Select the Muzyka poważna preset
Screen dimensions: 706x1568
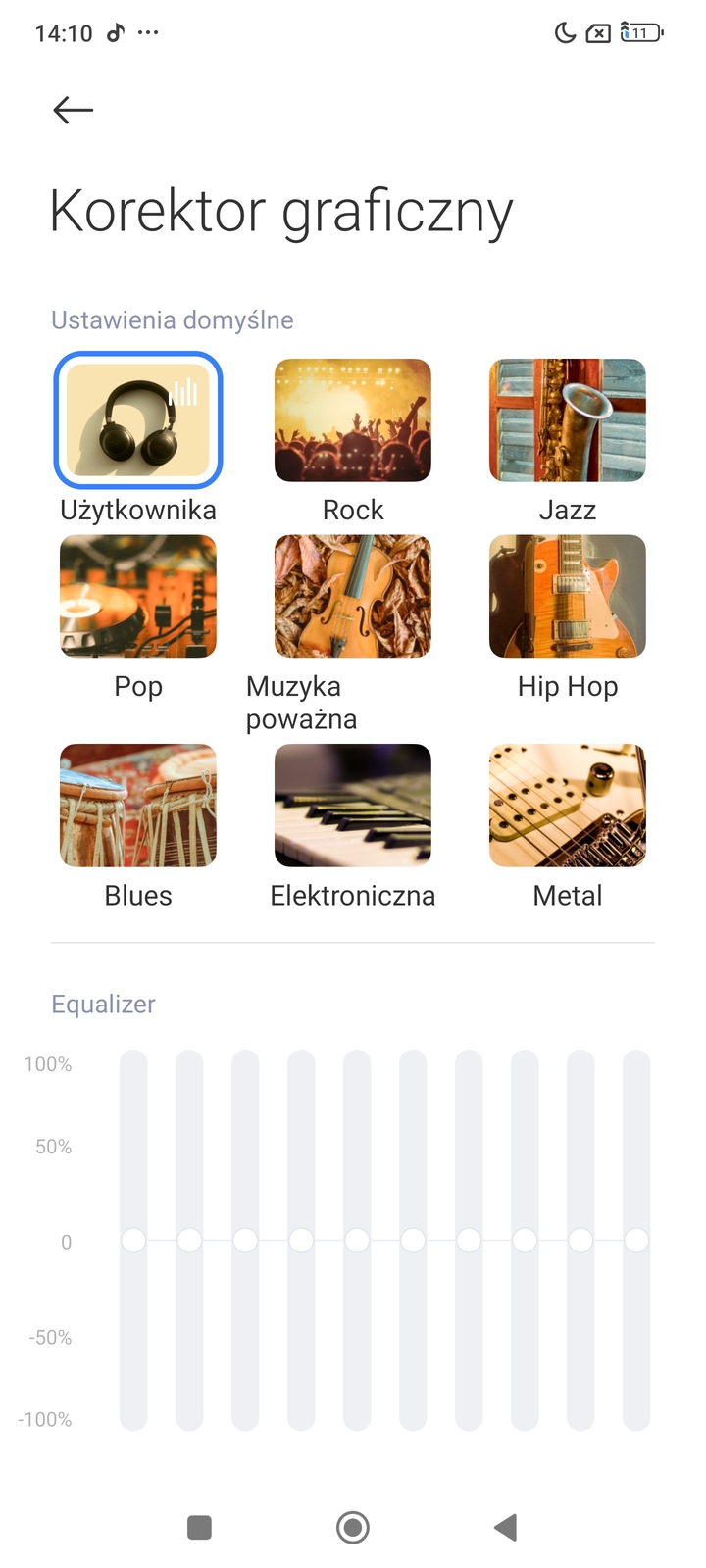pos(353,596)
